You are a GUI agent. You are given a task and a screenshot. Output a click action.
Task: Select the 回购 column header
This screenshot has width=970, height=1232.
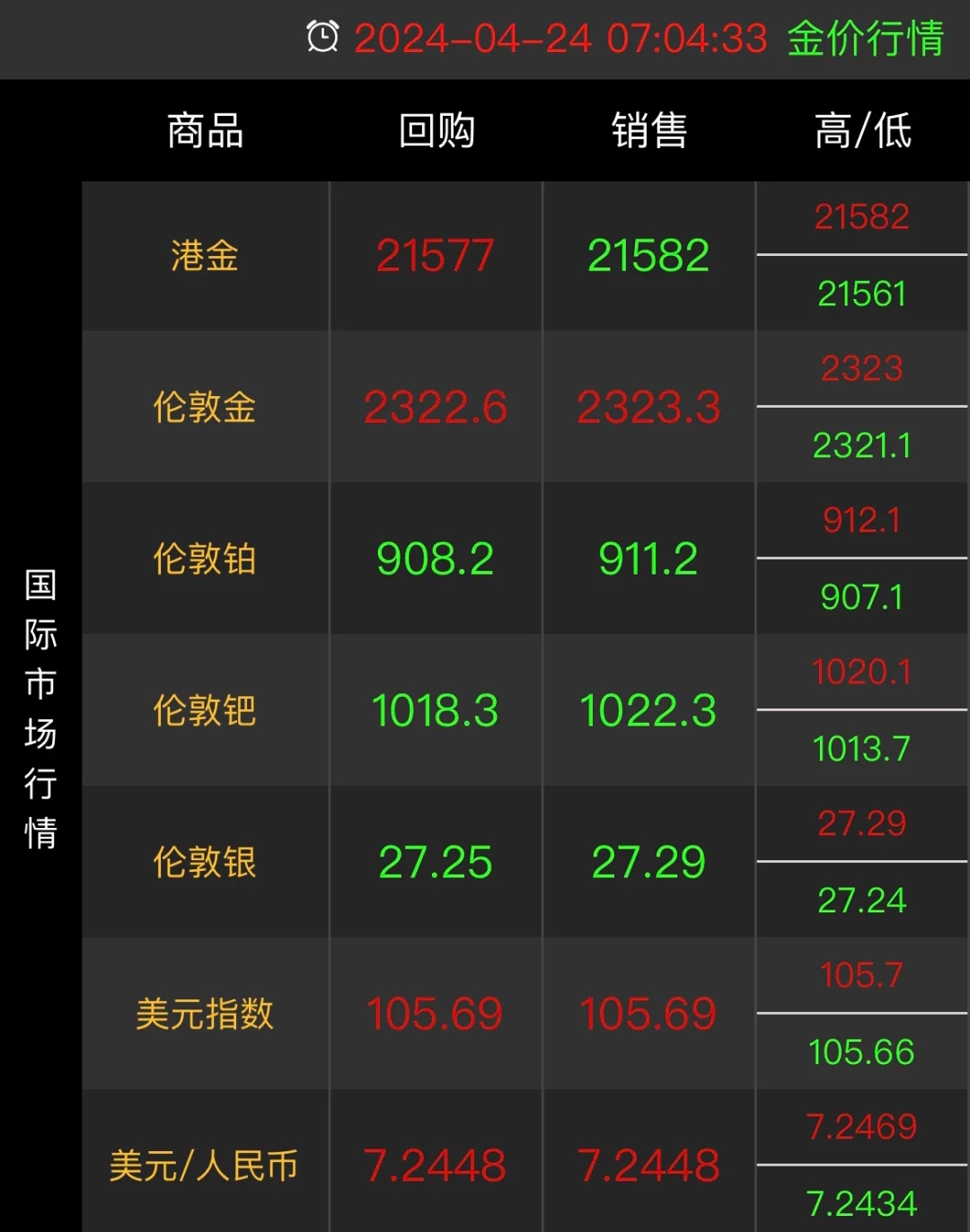(435, 131)
